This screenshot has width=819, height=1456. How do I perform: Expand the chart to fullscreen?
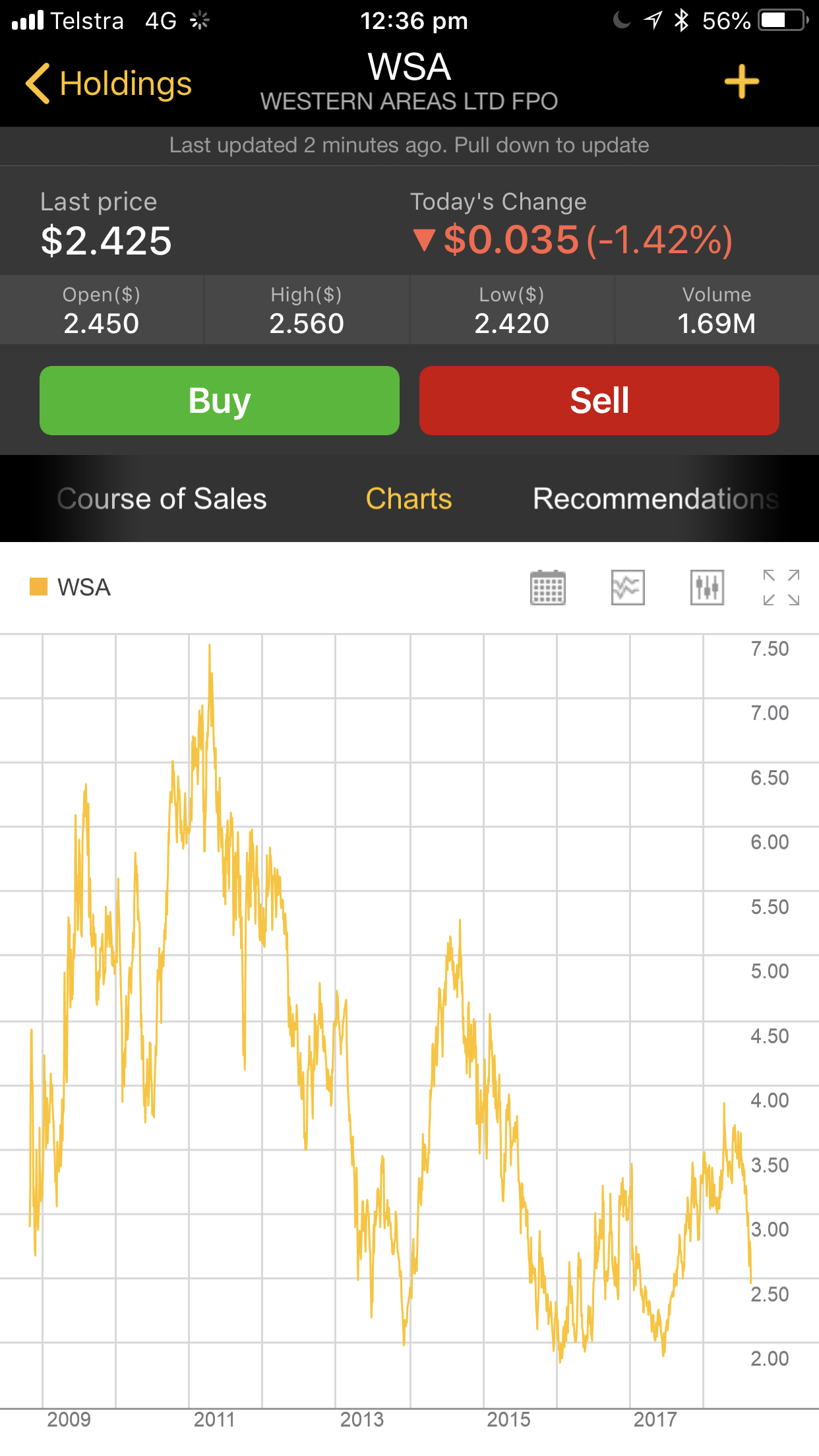(781, 587)
